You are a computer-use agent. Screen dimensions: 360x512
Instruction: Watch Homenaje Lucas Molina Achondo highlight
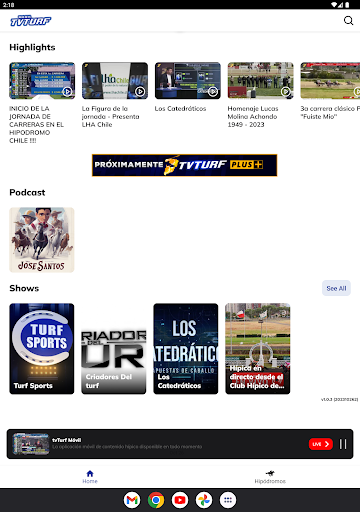261,81
